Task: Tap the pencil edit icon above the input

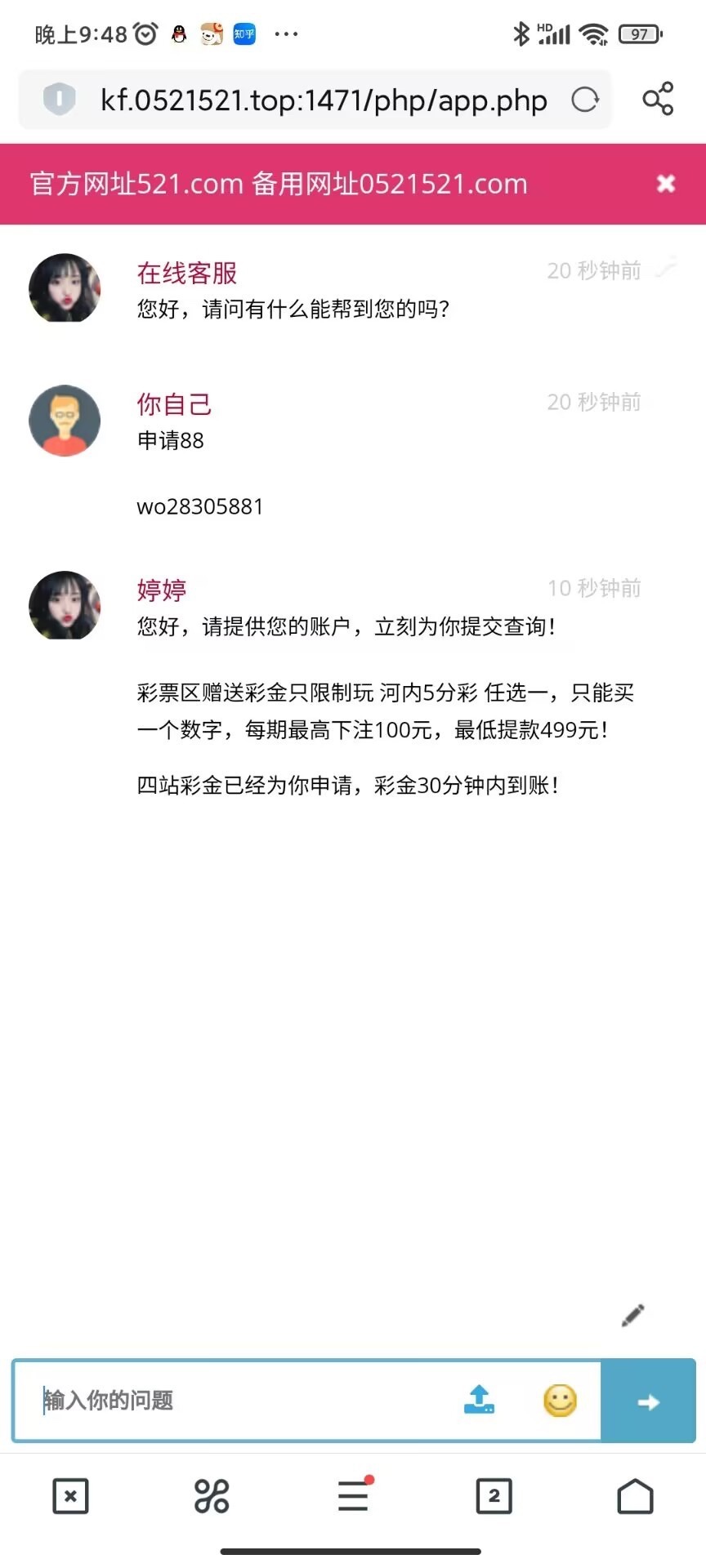Action: 633,1315
